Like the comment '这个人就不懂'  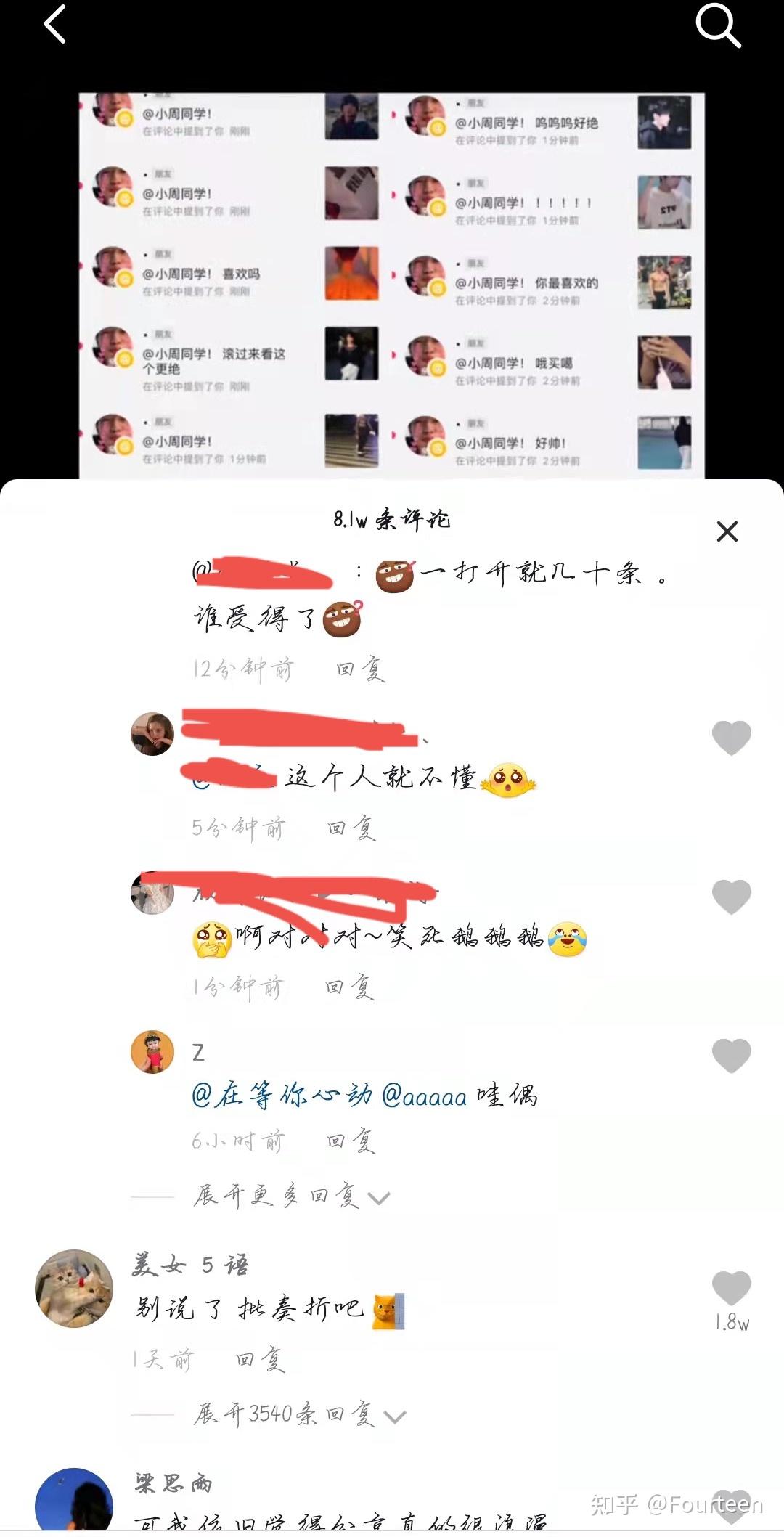[731, 738]
